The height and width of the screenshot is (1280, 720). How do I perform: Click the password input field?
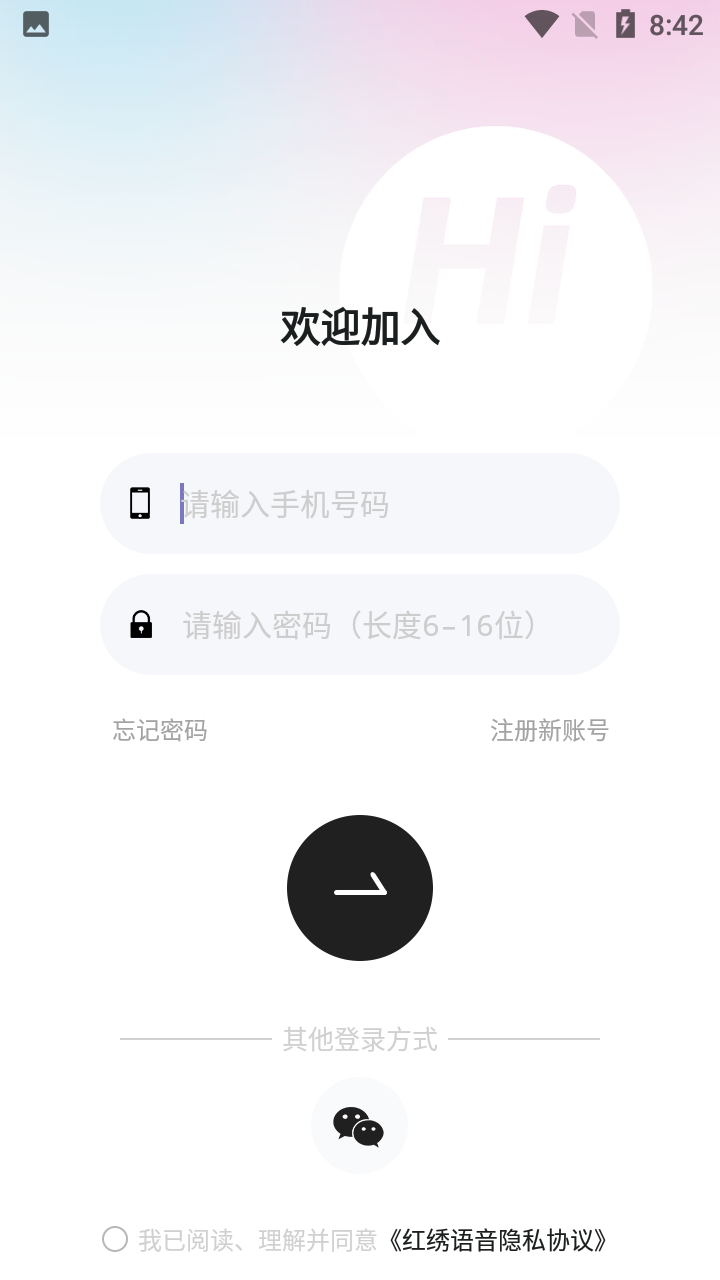360,624
